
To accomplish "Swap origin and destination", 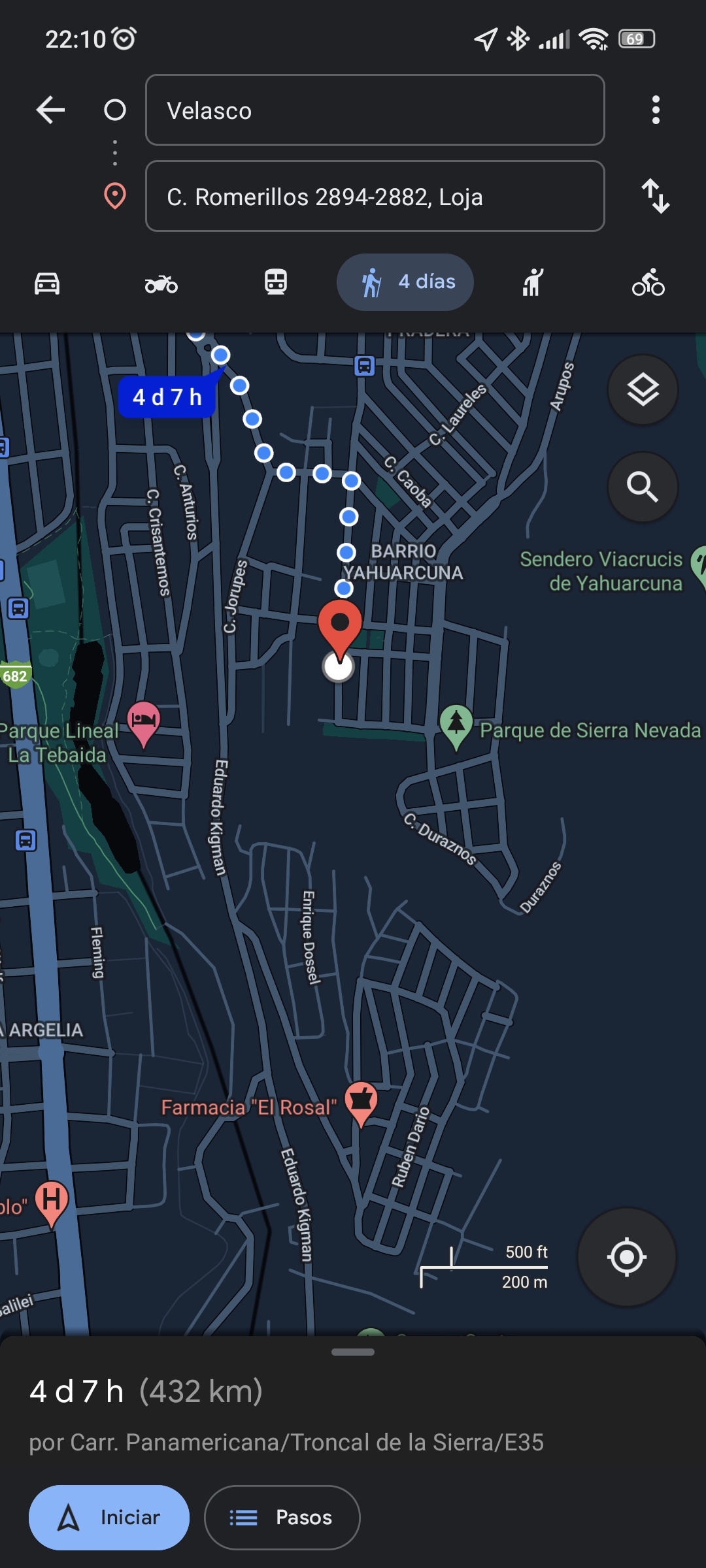I will [656, 196].
